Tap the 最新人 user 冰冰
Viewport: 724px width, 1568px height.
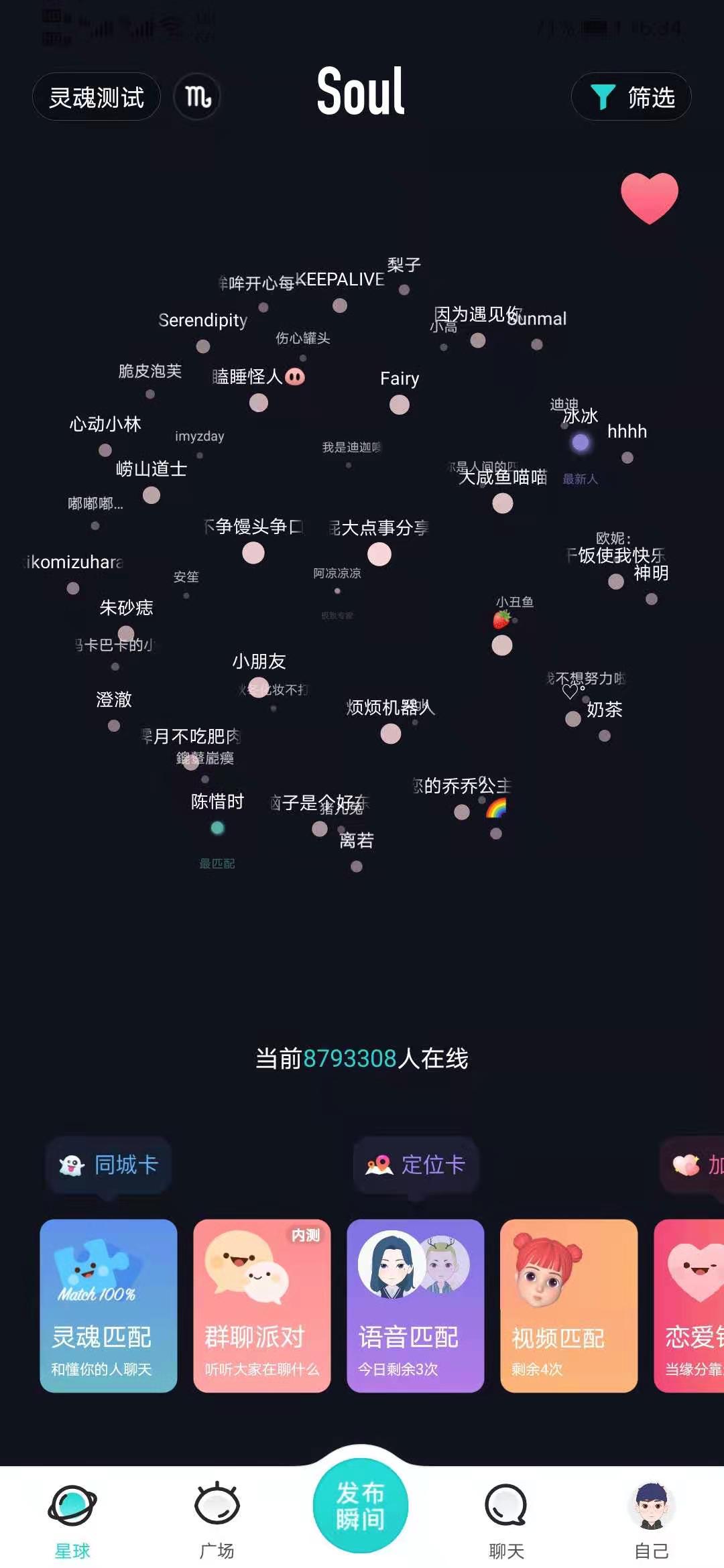click(x=579, y=441)
